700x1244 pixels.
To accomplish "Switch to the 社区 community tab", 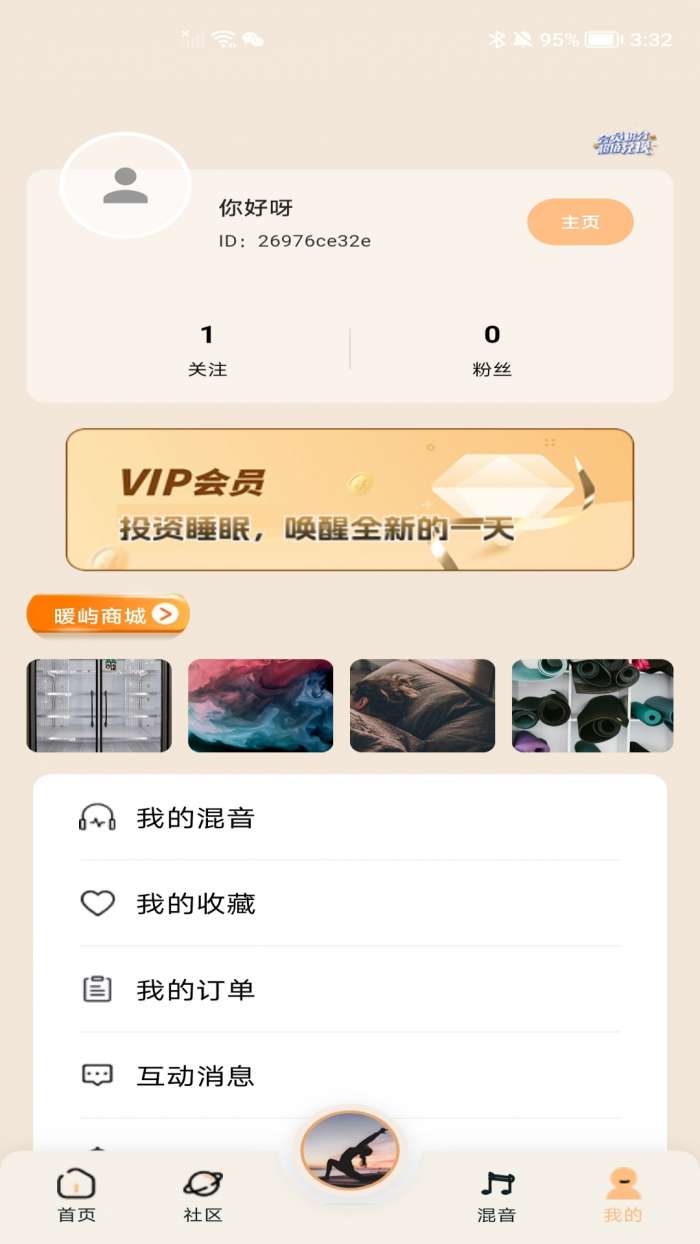I will [203, 1196].
